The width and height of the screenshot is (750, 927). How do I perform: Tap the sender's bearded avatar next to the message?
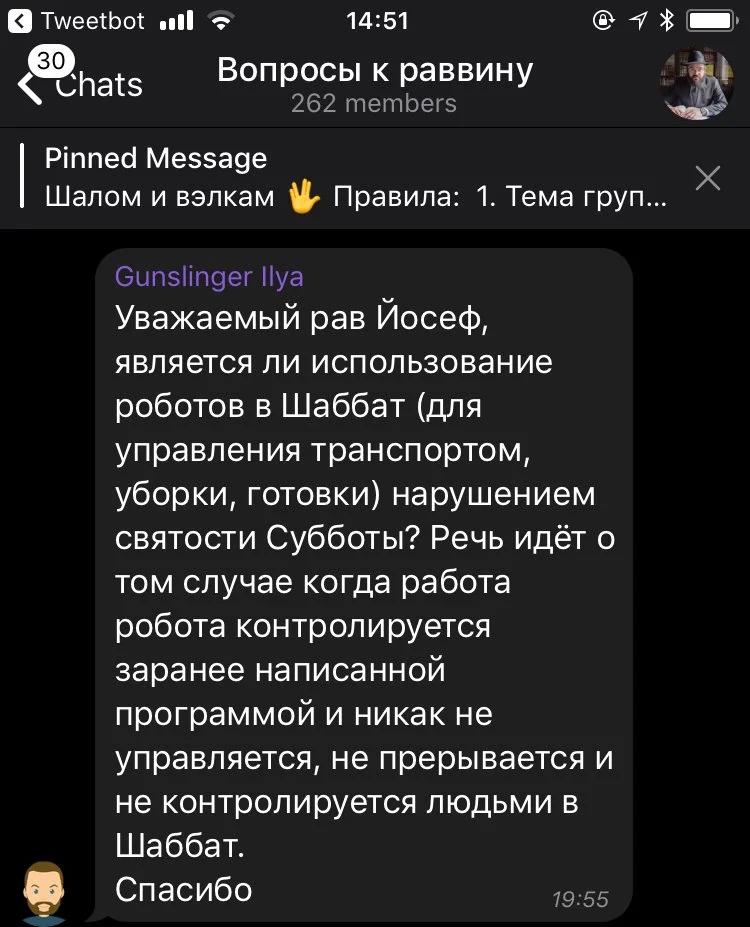pyautogui.click(x=45, y=888)
